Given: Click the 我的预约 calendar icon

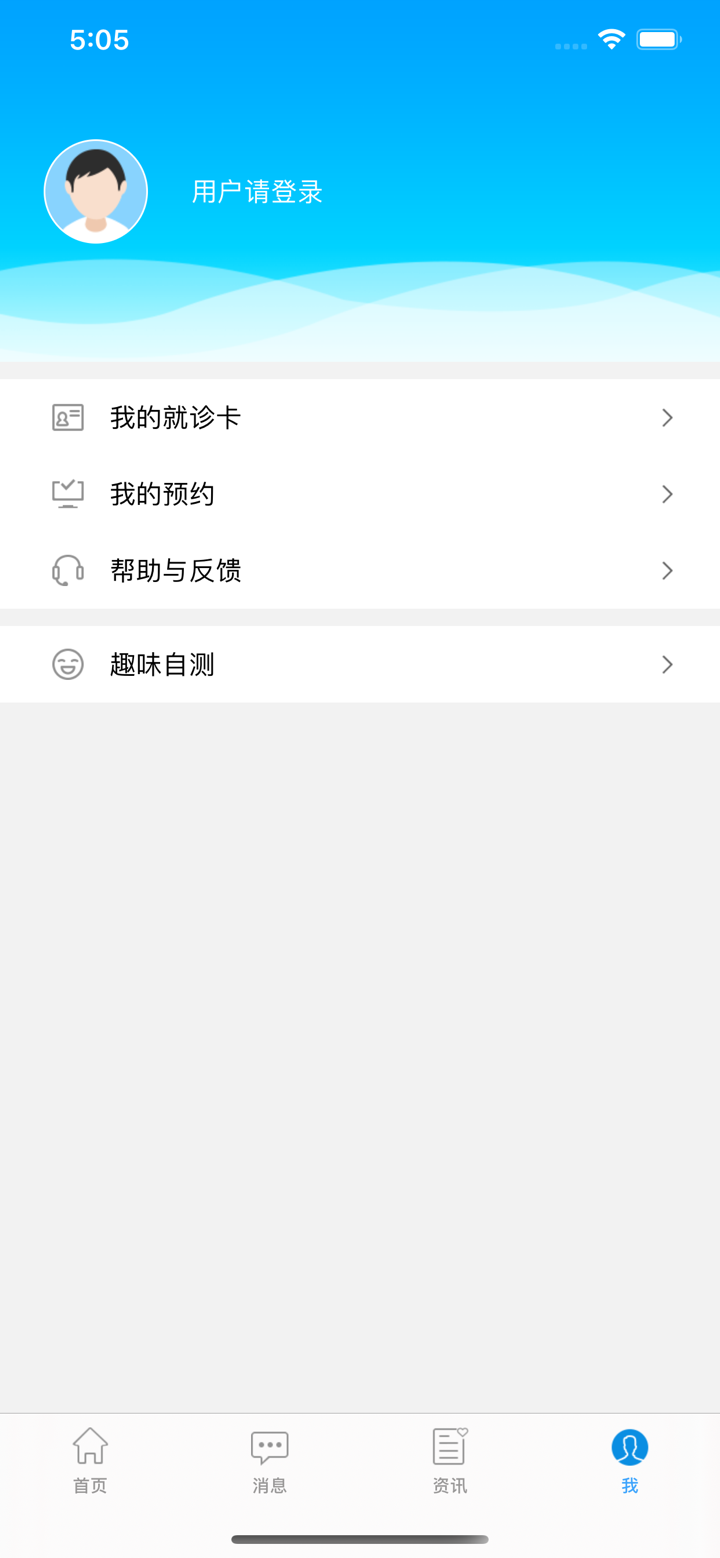Looking at the screenshot, I should coord(67,493).
